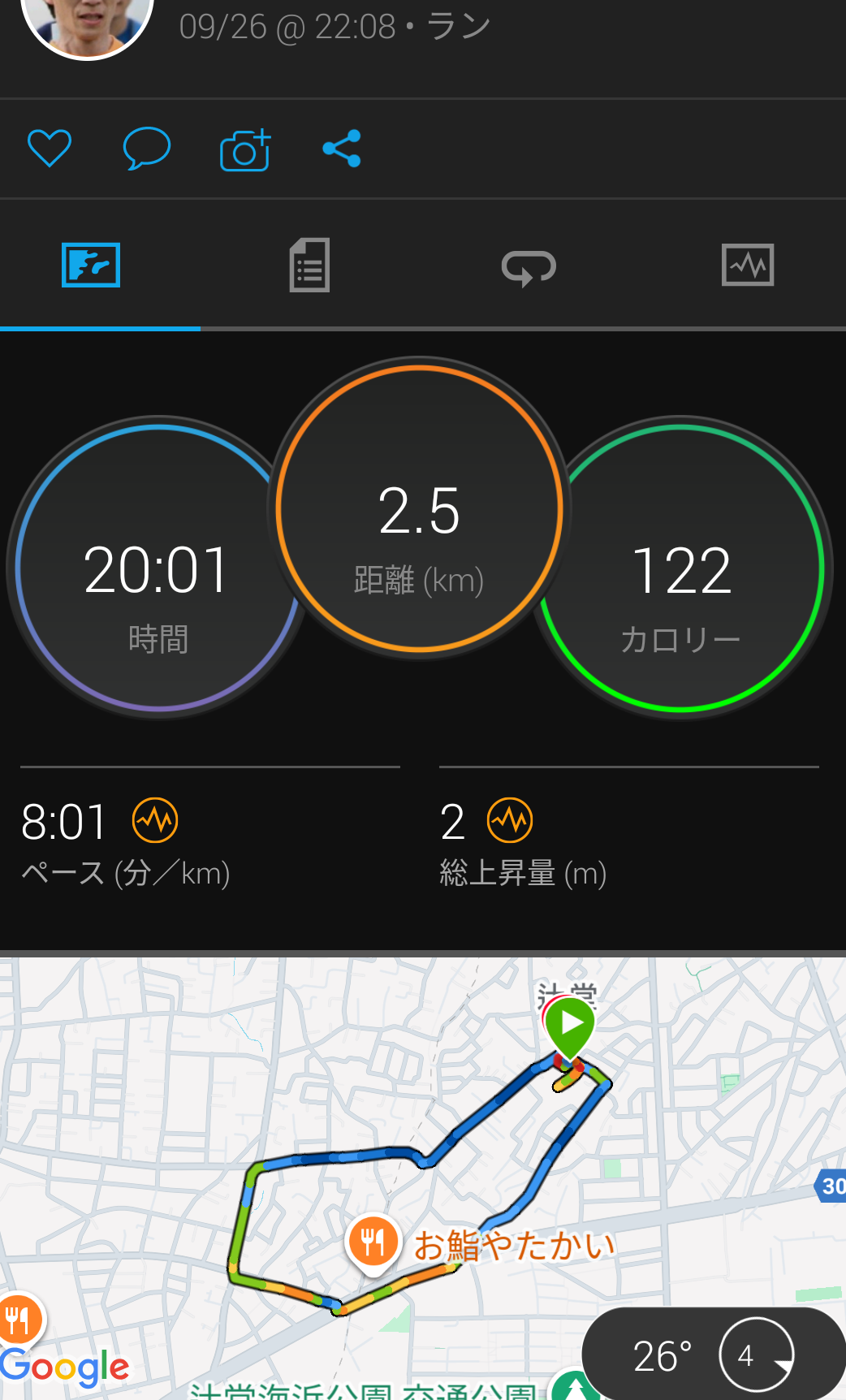The height and width of the screenshot is (1400, 846).
Task: Switch to the laps tab
Action: tap(529, 266)
